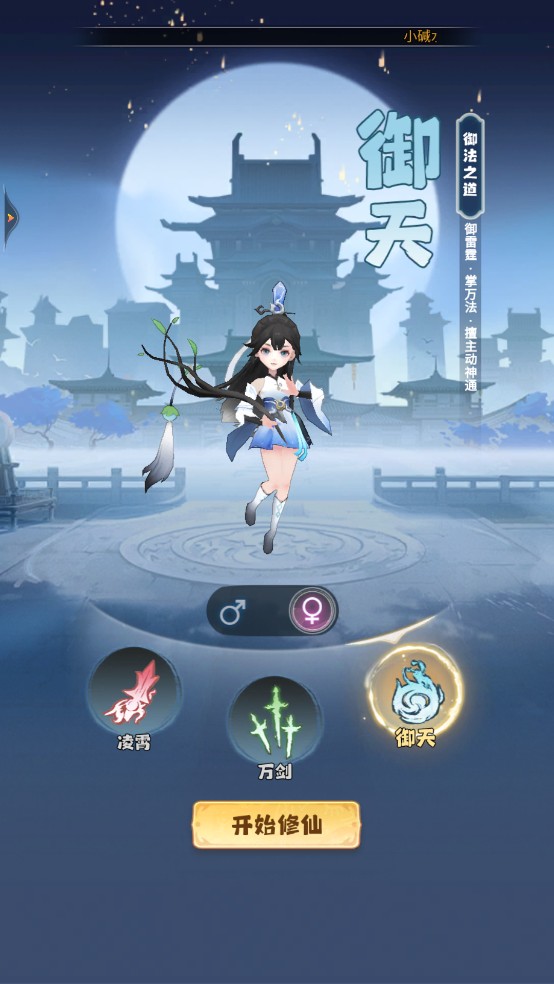The image size is (554, 984).
Task: Expand the side panel arrow tab
Action: (x=9, y=218)
